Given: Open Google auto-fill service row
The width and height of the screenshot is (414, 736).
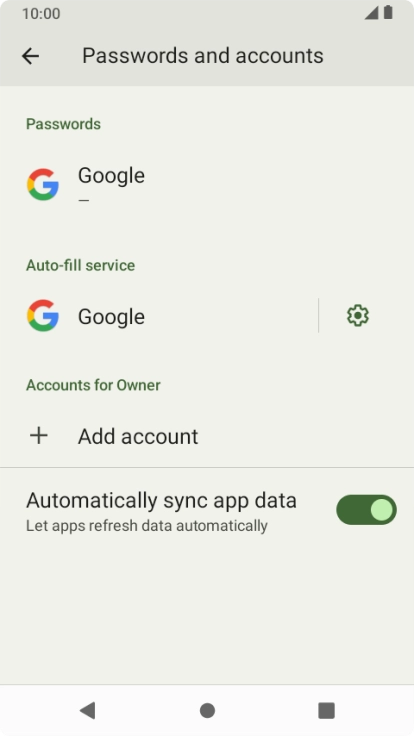Looking at the screenshot, I should [x=159, y=316].
